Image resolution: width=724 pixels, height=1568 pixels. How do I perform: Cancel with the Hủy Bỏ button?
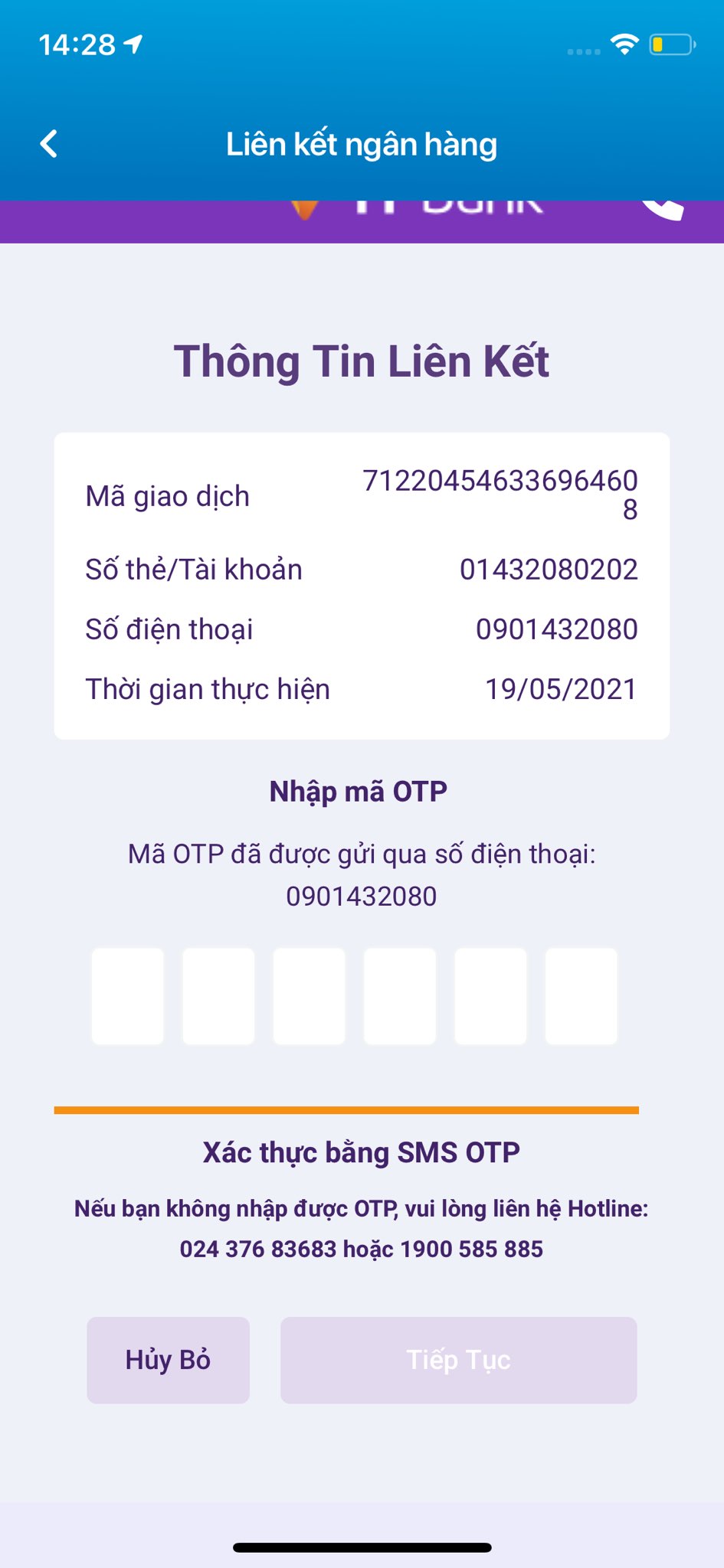pyautogui.click(x=168, y=1360)
